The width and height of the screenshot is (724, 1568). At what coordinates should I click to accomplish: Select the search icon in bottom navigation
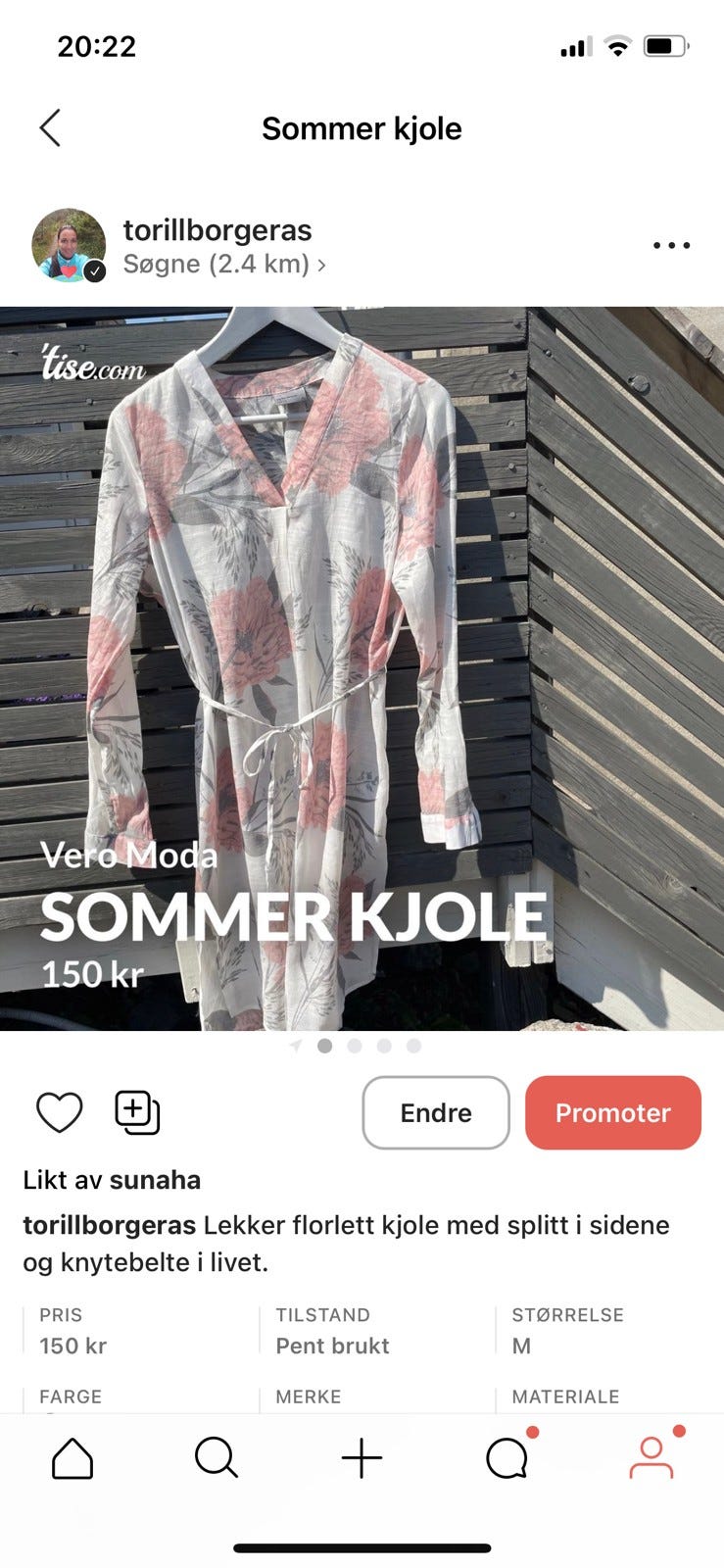tap(217, 1457)
